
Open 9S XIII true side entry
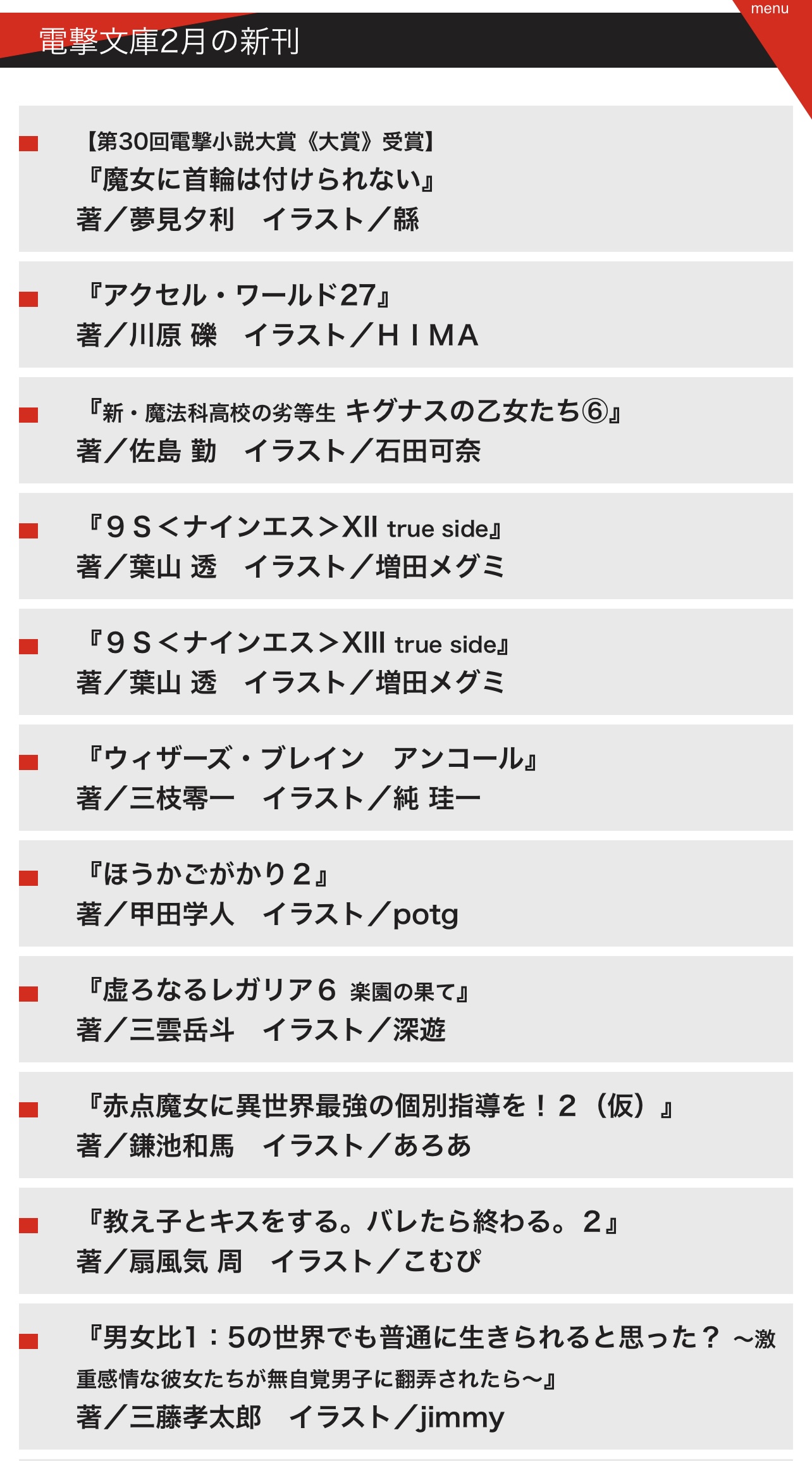(x=298, y=643)
